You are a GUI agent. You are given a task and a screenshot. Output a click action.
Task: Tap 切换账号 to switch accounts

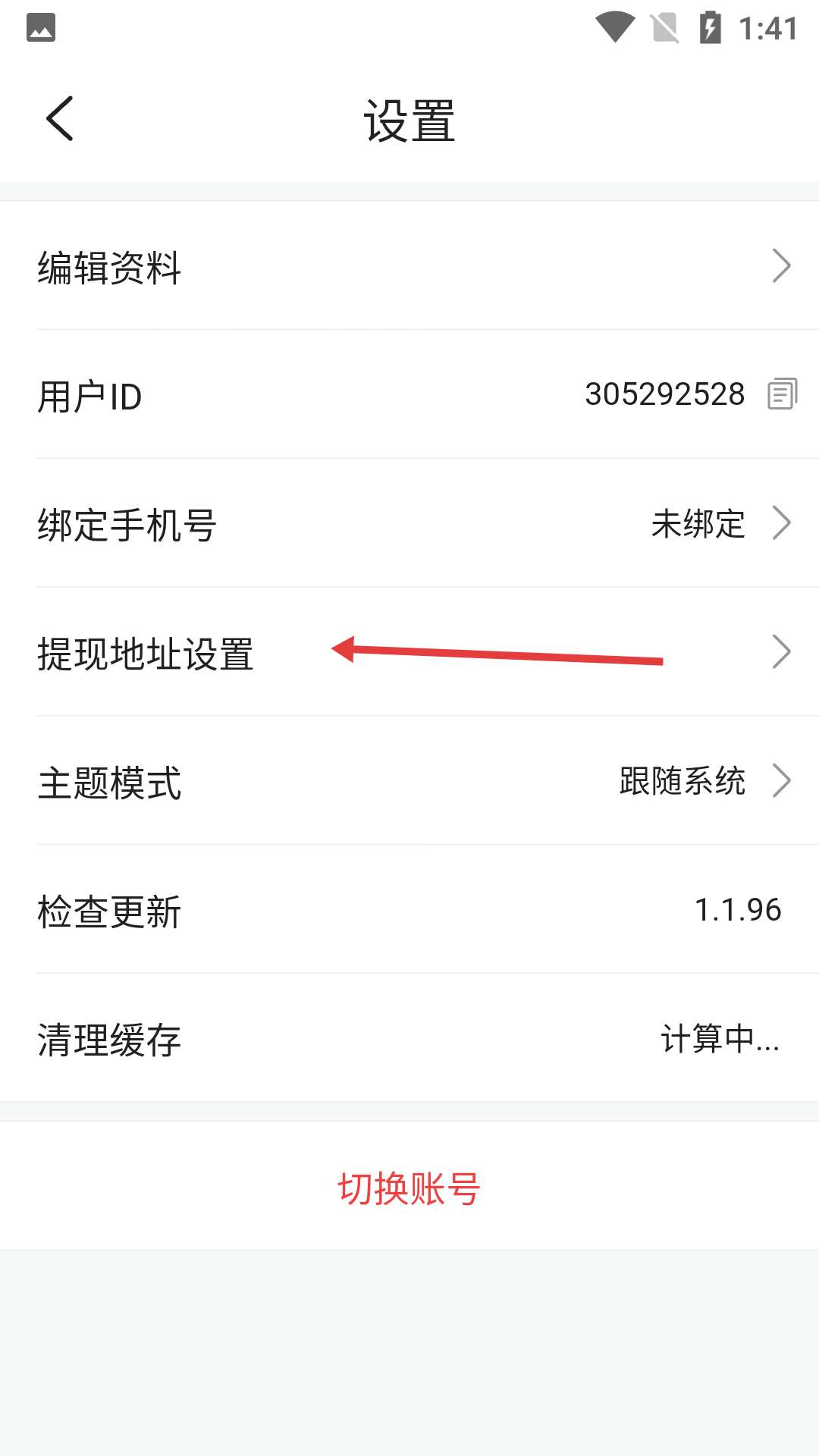409,1187
